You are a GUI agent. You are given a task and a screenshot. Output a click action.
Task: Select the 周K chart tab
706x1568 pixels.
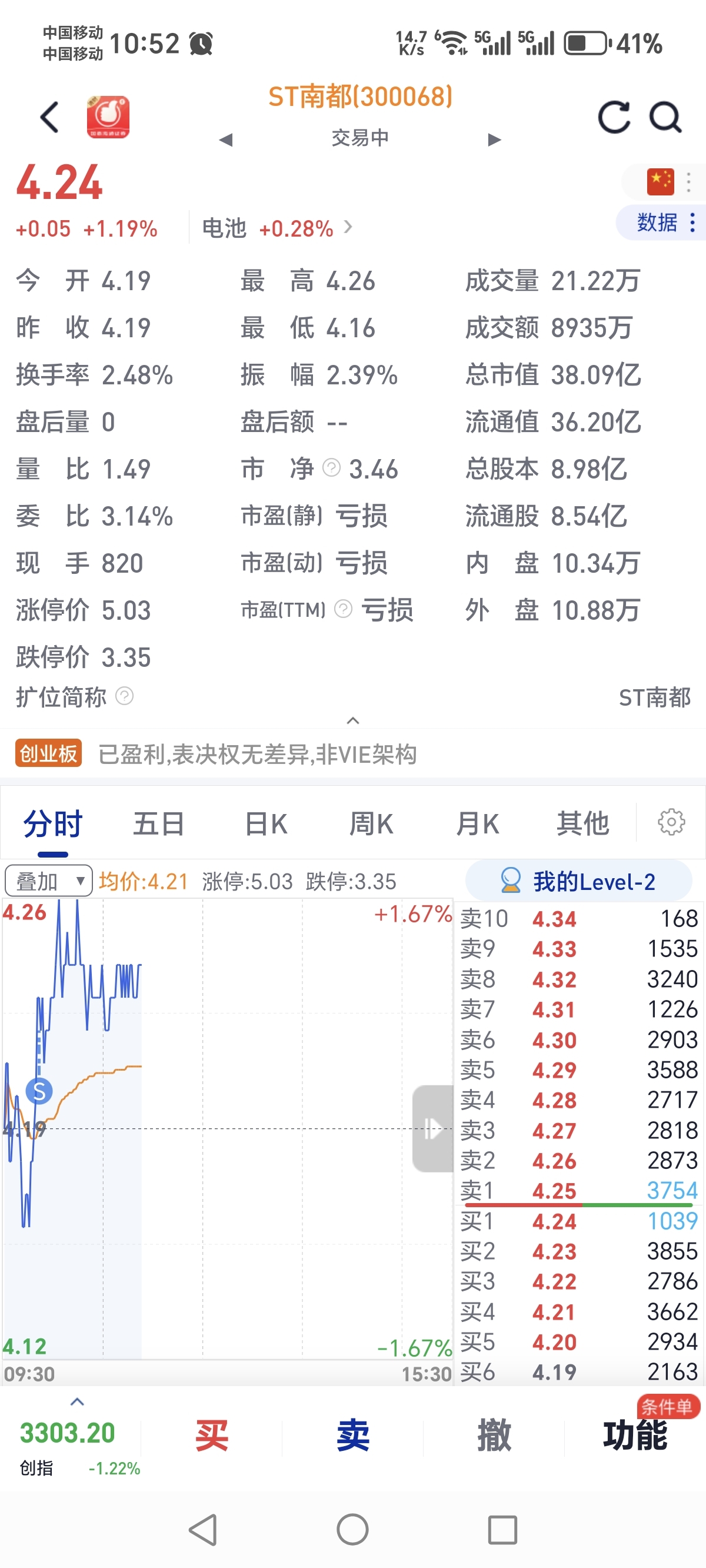(x=371, y=824)
